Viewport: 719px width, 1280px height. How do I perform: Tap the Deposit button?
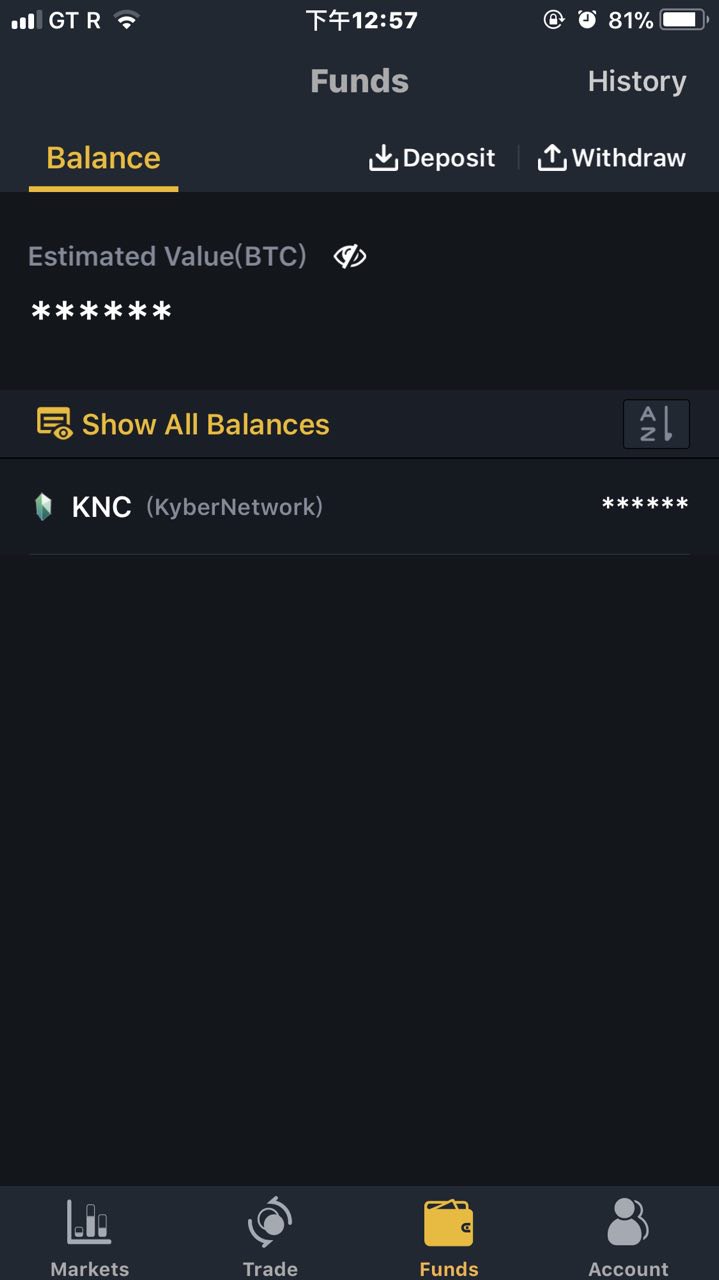click(432, 158)
